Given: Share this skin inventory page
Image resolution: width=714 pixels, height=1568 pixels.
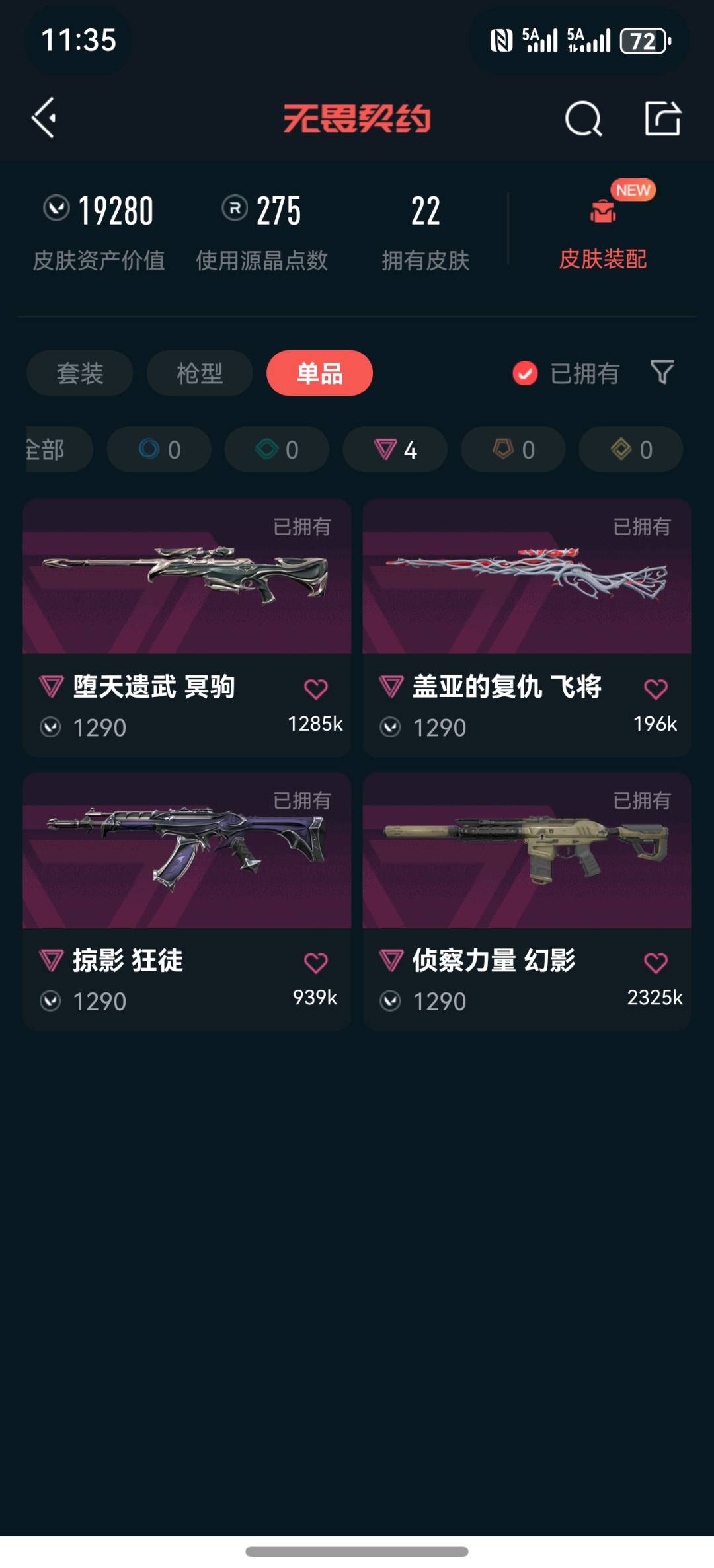Looking at the screenshot, I should tap(662, 119).
